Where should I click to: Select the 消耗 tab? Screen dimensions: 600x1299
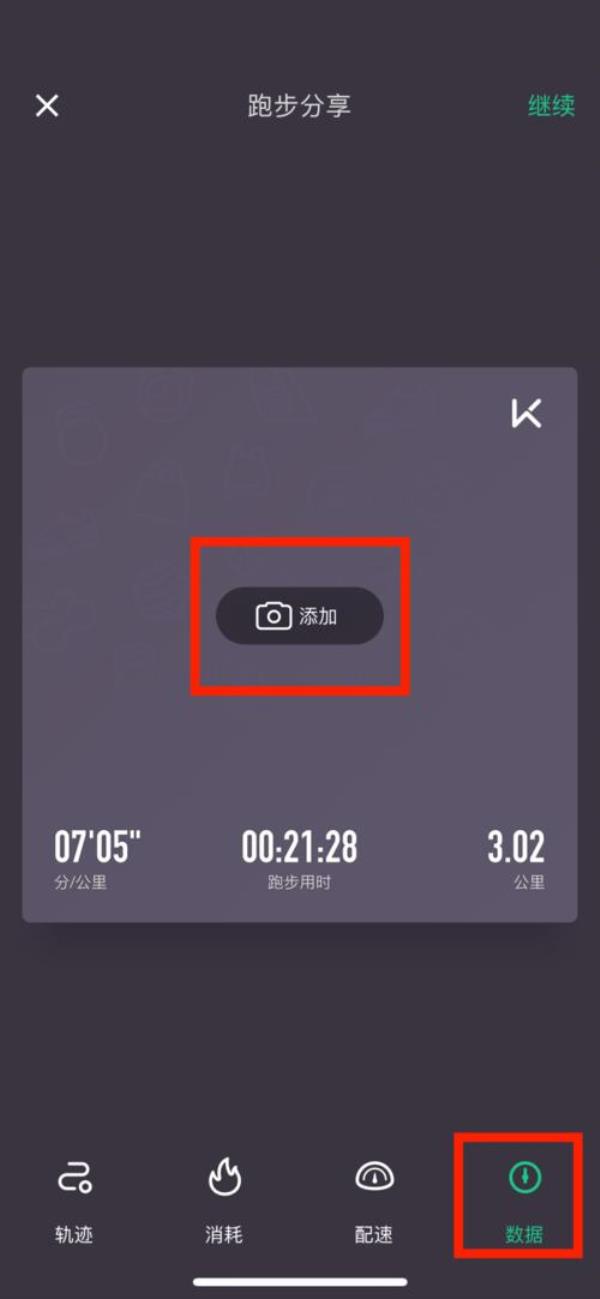click(x=224, y=1196)
